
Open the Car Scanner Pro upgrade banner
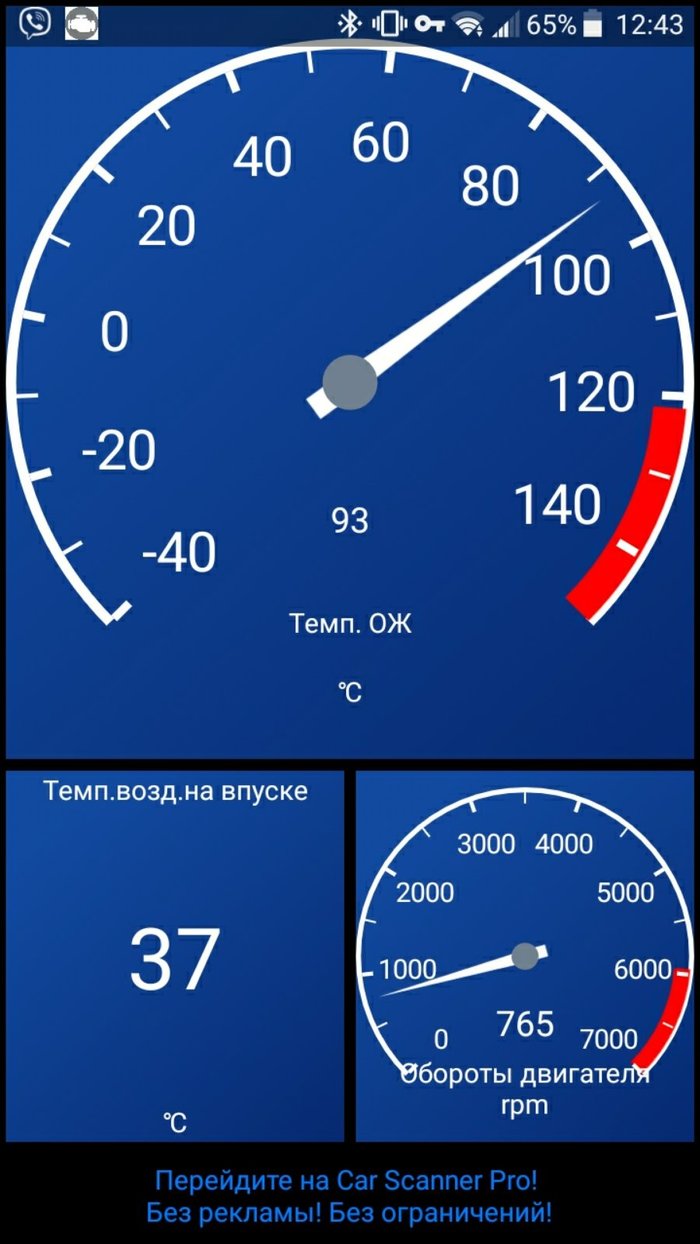pos(349,1197)
